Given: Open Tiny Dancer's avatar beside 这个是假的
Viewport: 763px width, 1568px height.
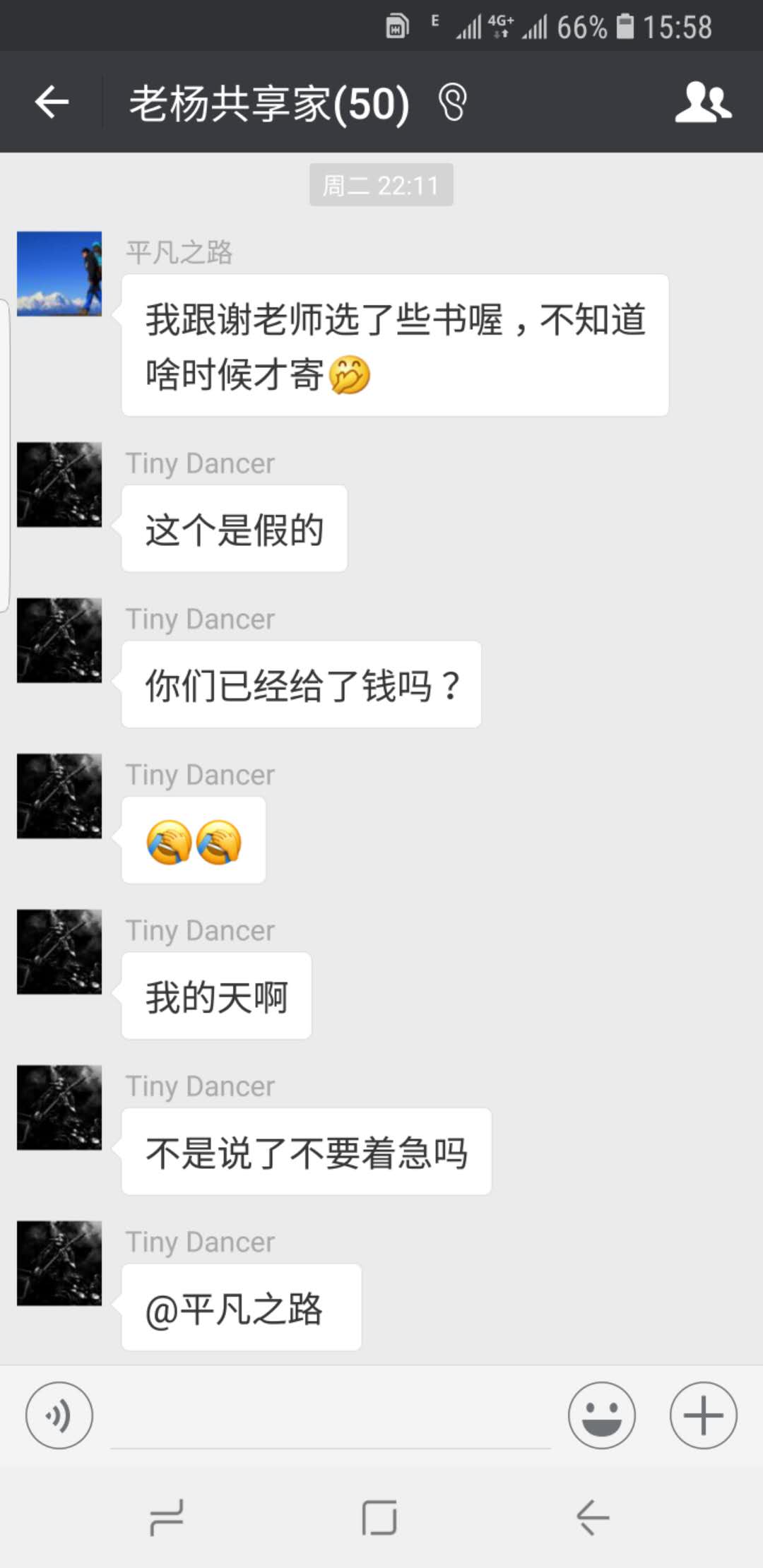Looking at the screenshot, I should pyautogui.click(x=59, y=485).
